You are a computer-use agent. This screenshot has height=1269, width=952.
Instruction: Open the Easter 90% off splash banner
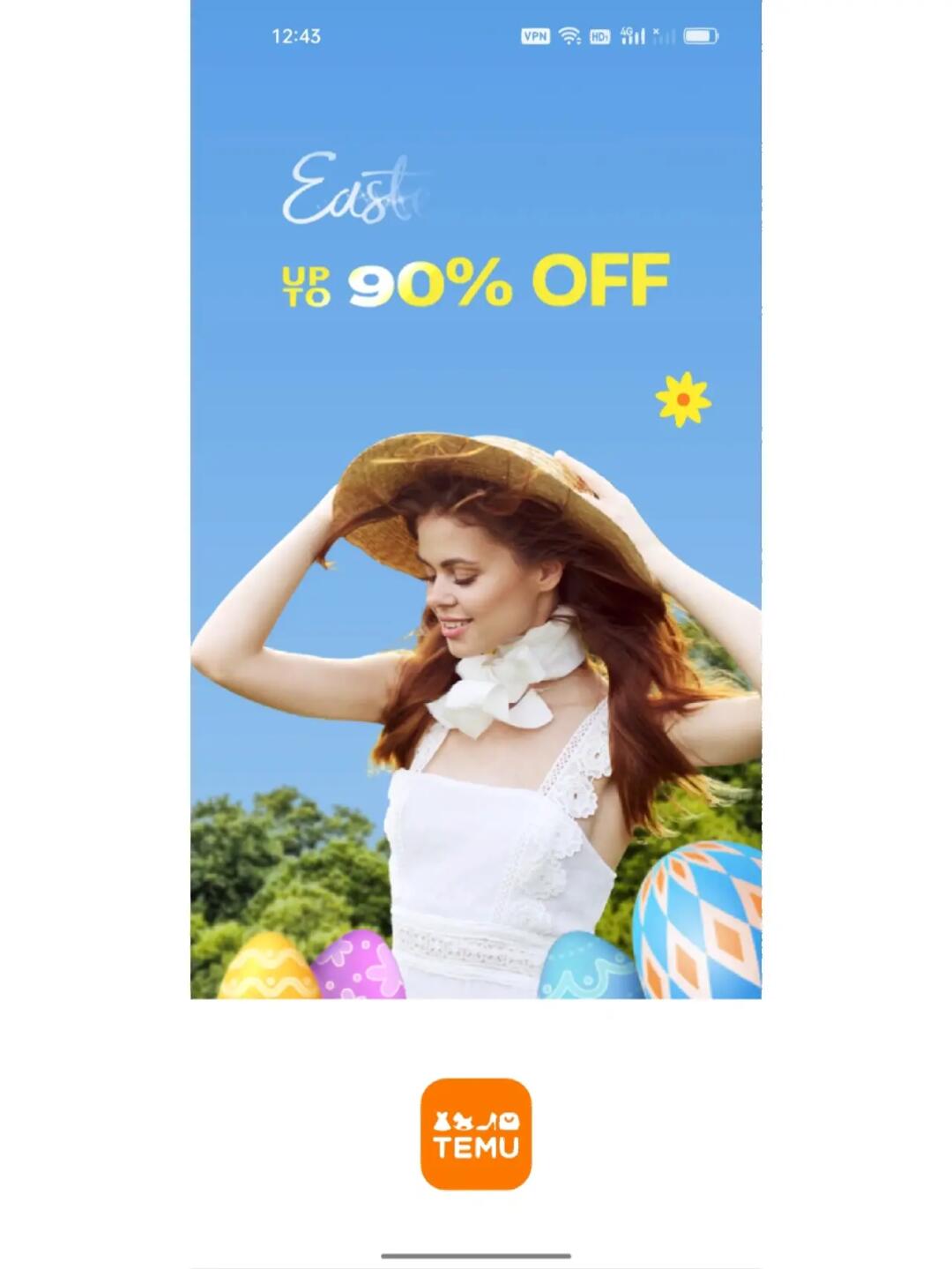click(x=475, y=529)
